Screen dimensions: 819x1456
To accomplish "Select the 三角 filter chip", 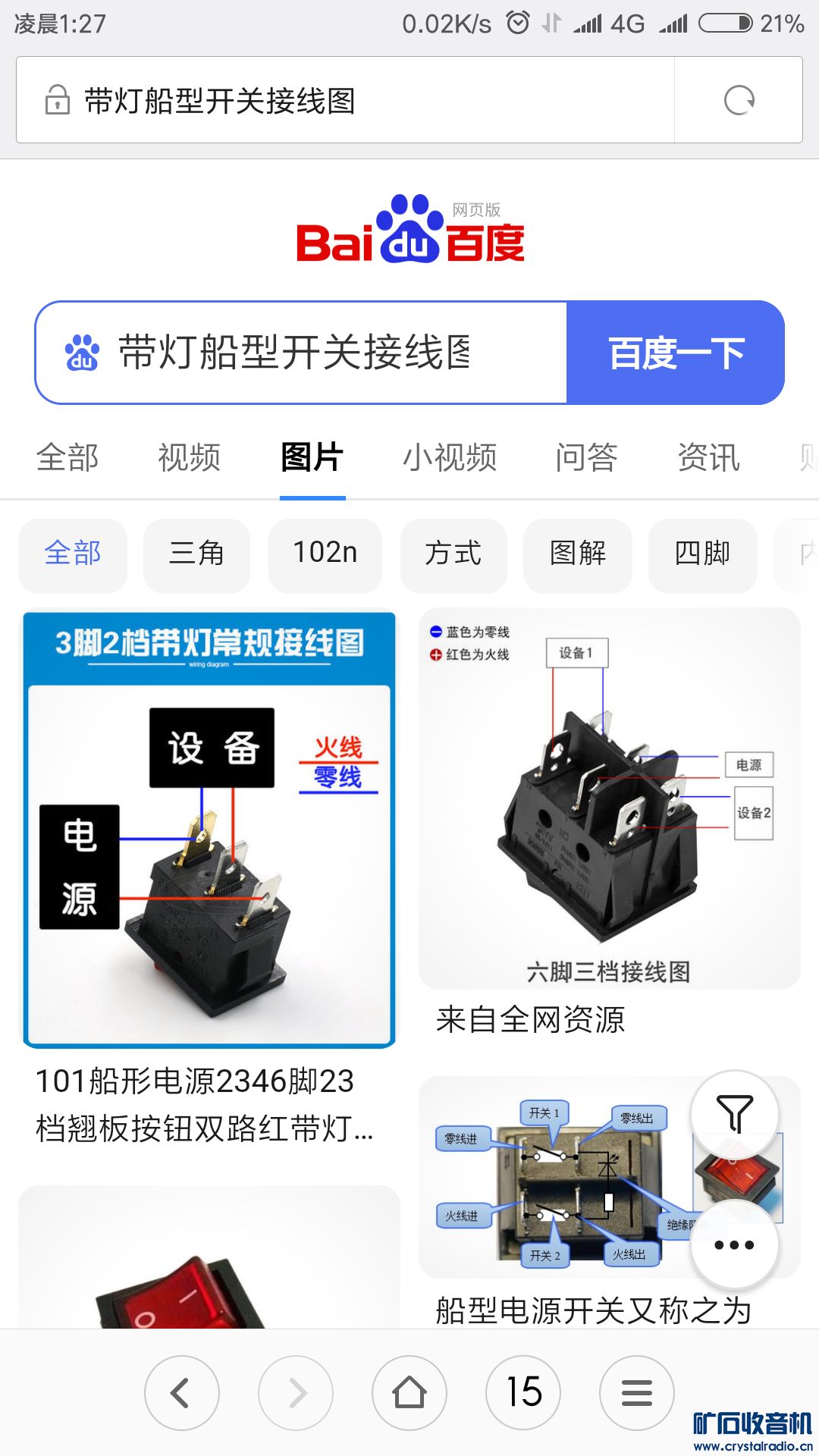I will pos(196,554).
